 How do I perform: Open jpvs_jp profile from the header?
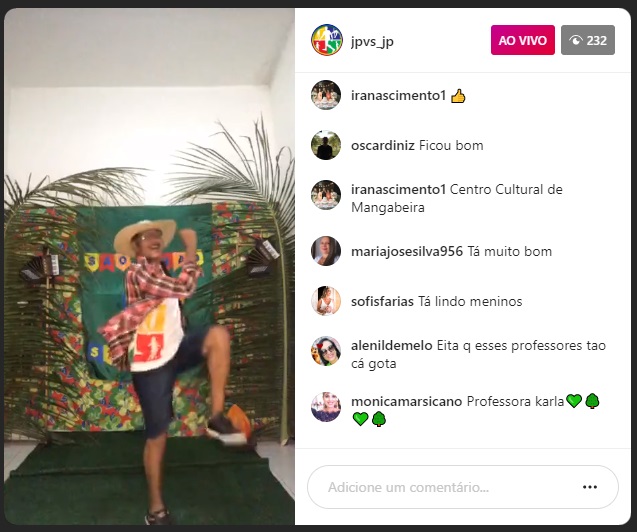[x=373, y=41]
